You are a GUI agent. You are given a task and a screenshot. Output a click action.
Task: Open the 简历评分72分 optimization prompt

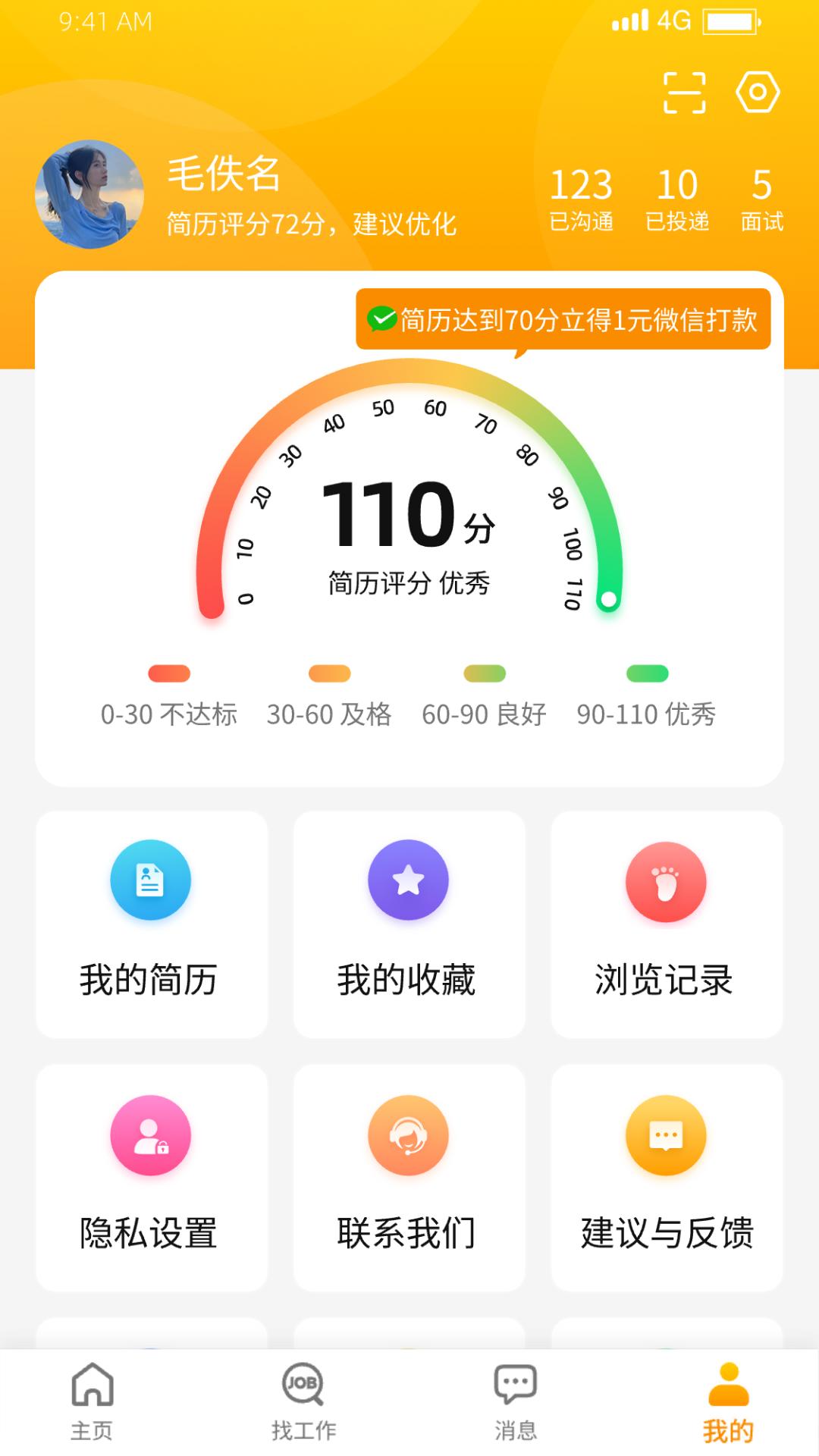(x=311, y=224)
